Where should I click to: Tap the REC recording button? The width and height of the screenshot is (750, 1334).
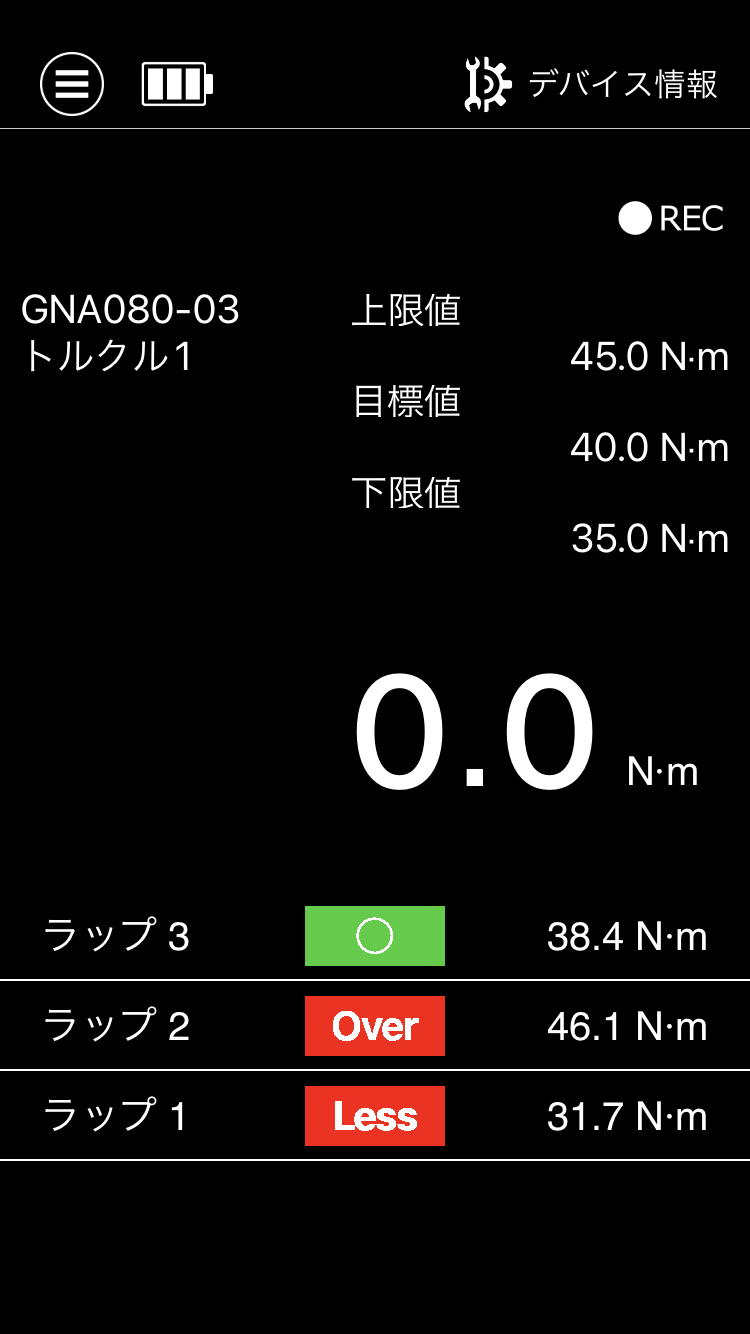(x=671, y=218)
